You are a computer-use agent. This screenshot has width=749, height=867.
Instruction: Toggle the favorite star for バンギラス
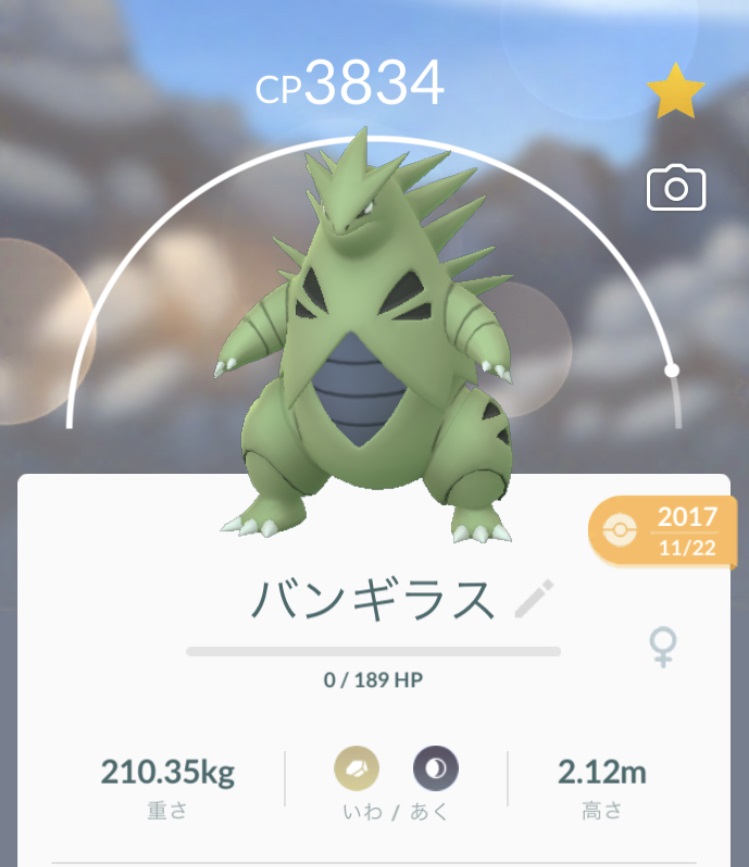(676, 92)
